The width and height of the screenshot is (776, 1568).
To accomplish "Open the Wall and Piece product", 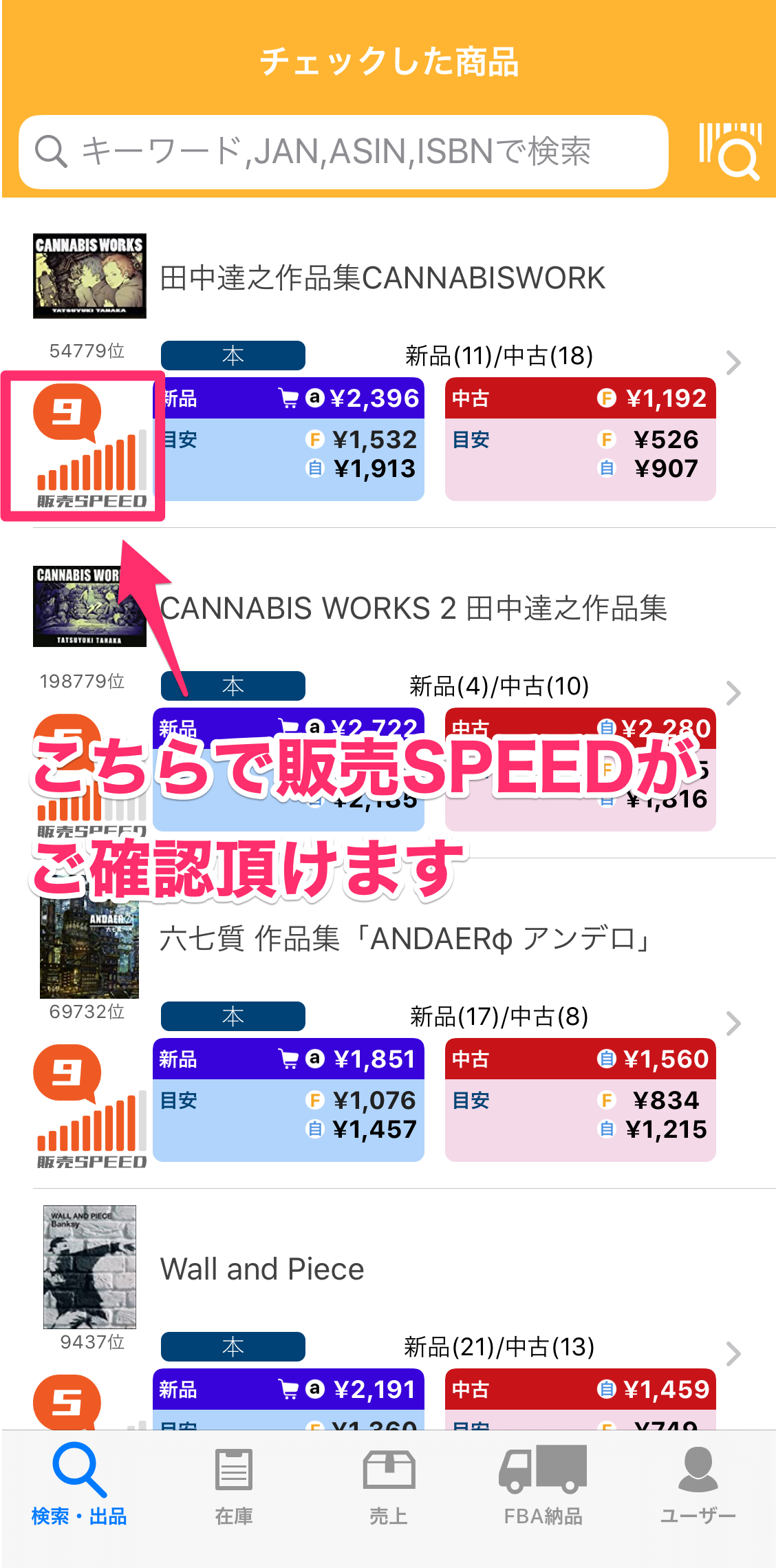I will click(x=262, y=1269).
